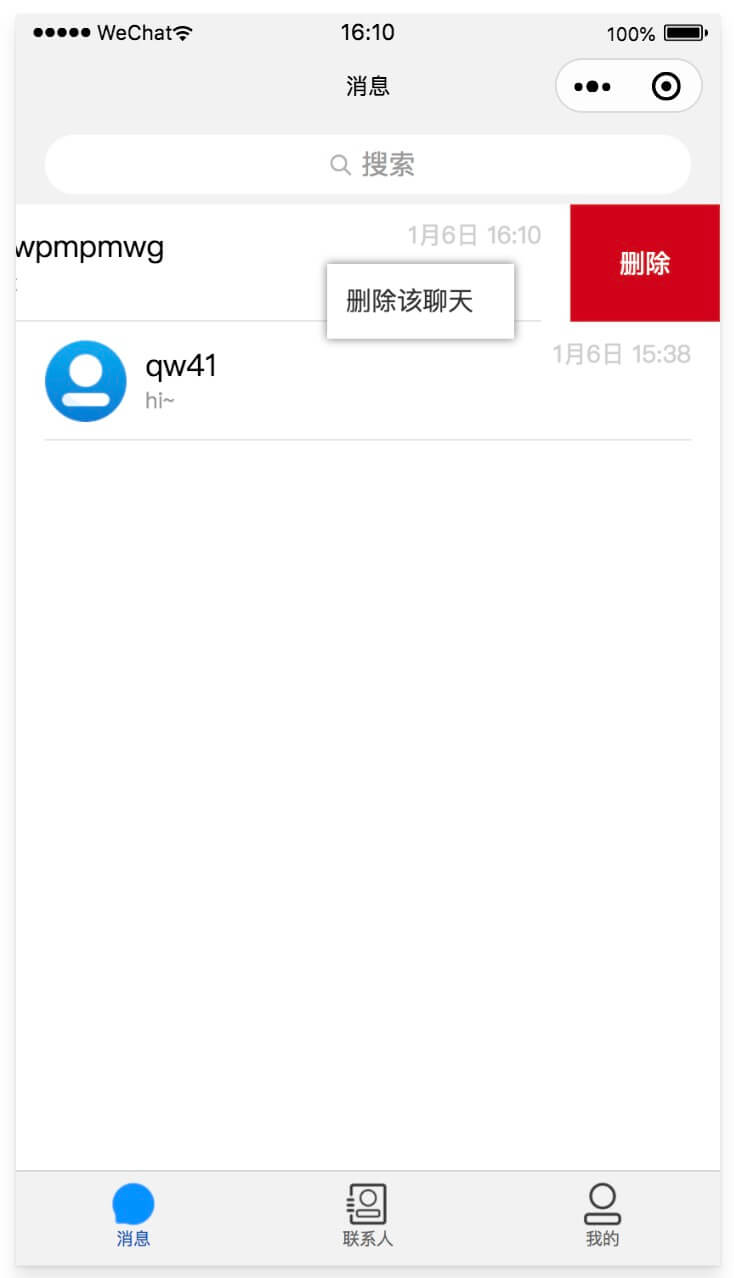Close the mini program via circle icon
Viewport: 734px width, 1278px height.
[666, 87]
